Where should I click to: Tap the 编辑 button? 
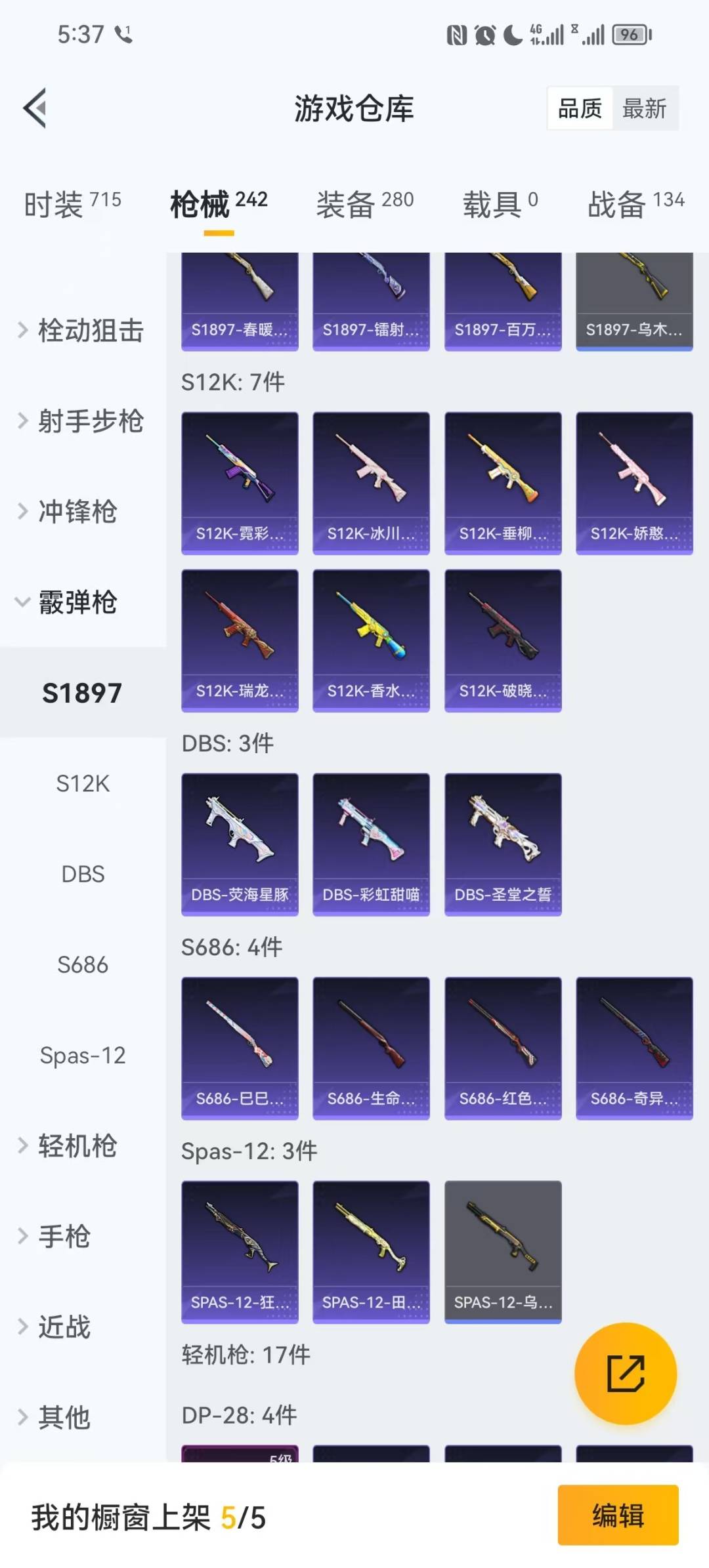tap(618, 1516)
